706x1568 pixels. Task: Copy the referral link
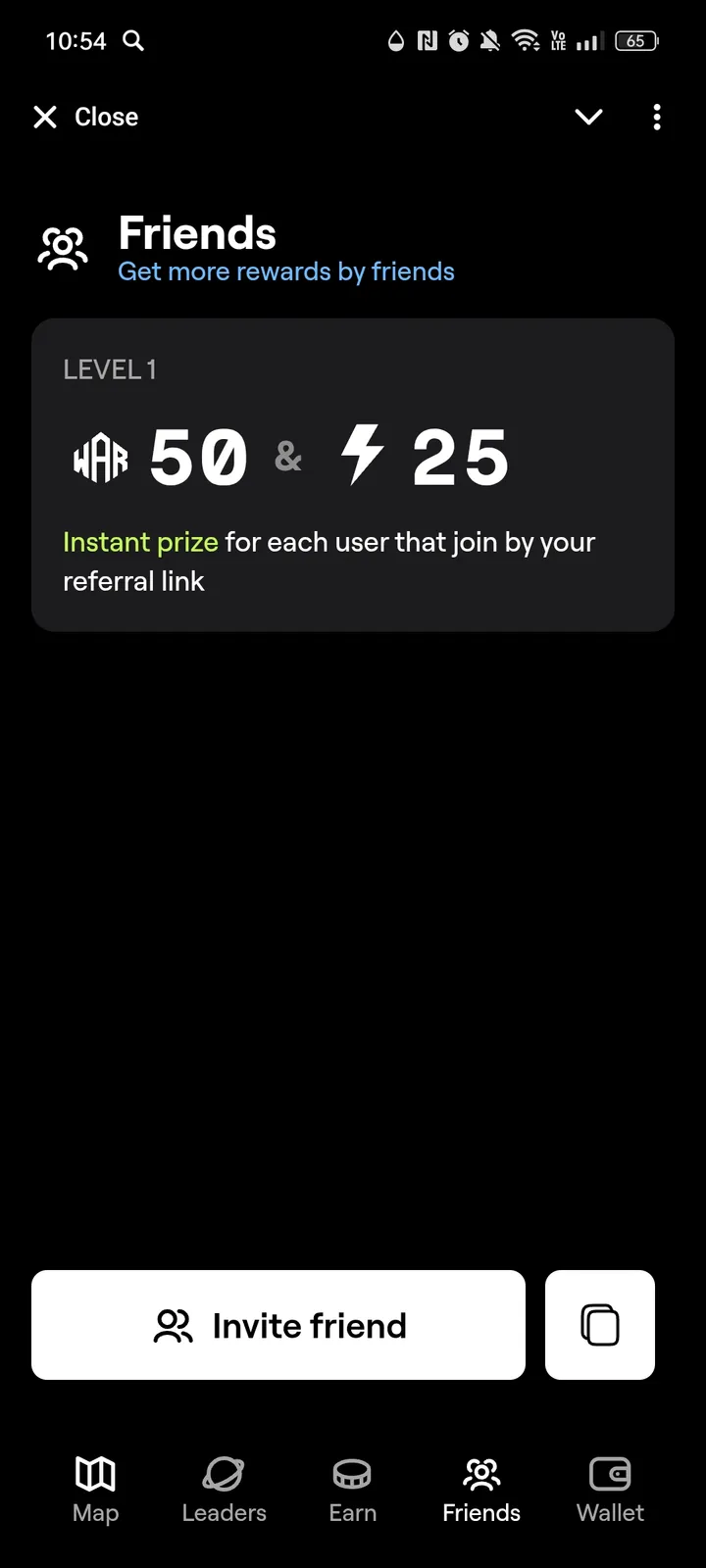pyautogui.click(x=600, y=1325)
